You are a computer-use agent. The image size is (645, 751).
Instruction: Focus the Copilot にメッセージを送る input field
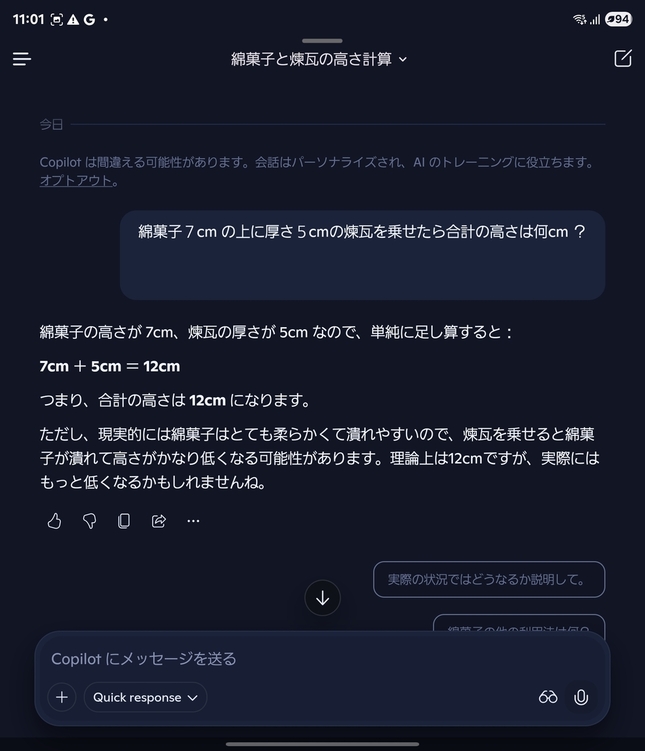(x=300, y=658)
